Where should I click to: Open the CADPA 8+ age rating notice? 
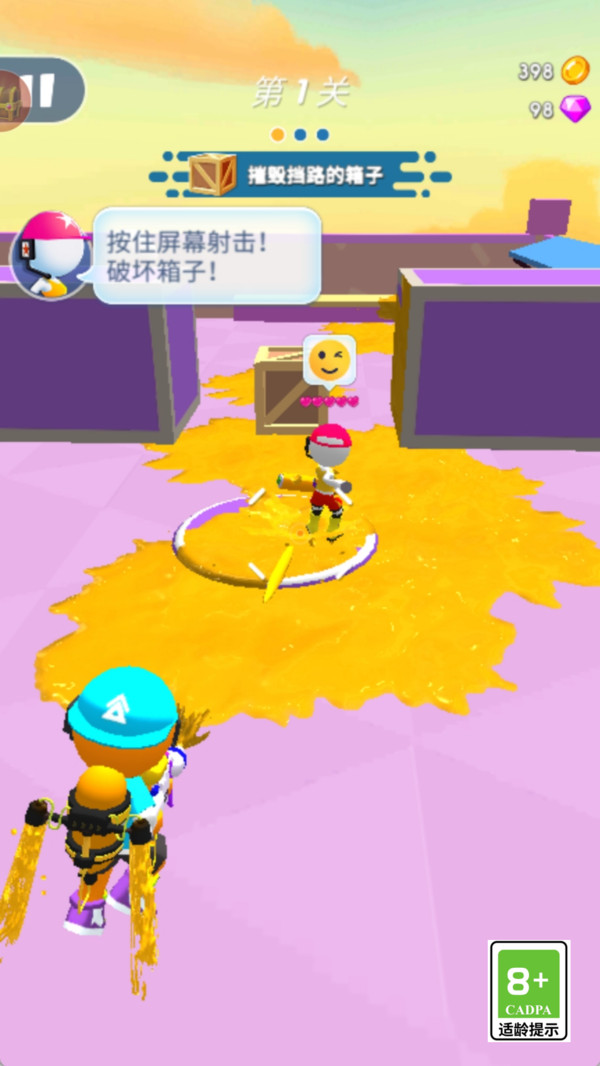tap(528, 989)
